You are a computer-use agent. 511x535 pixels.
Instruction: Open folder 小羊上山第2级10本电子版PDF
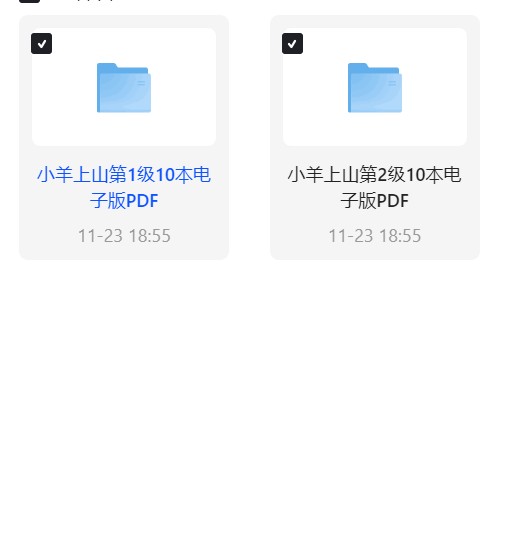[x=375, y=187]
